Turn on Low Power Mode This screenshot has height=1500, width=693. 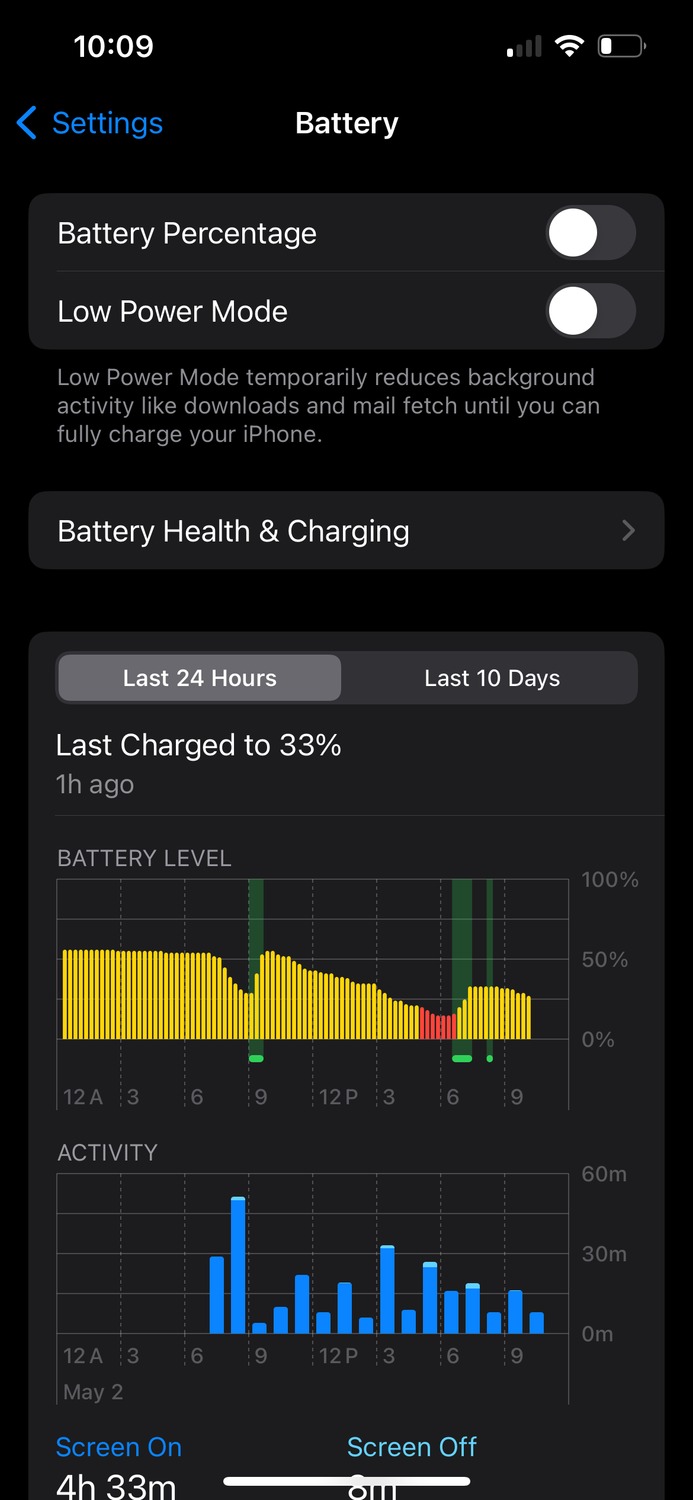[x=591, y=311]
